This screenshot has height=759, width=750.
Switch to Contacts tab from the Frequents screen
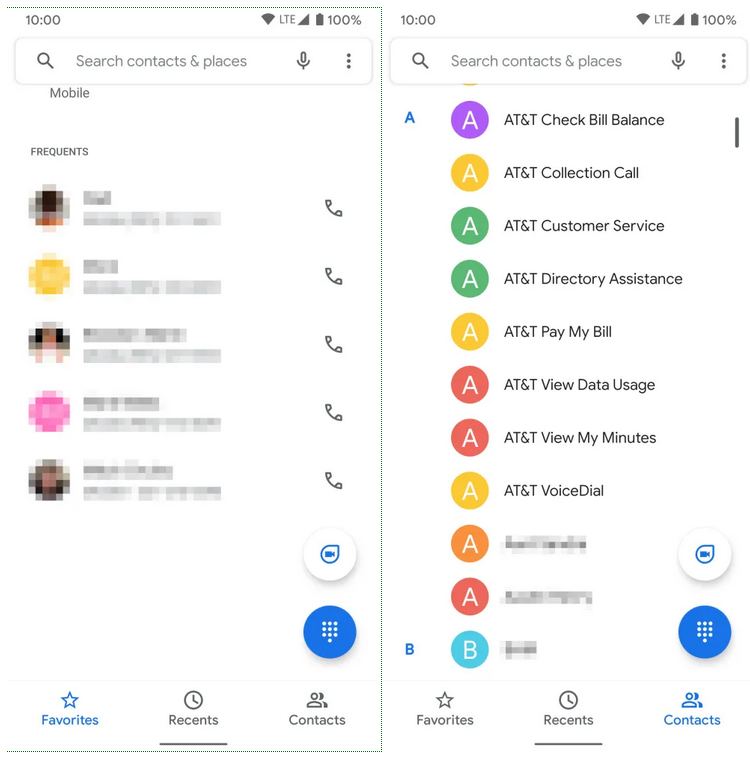tap(317, 708)
